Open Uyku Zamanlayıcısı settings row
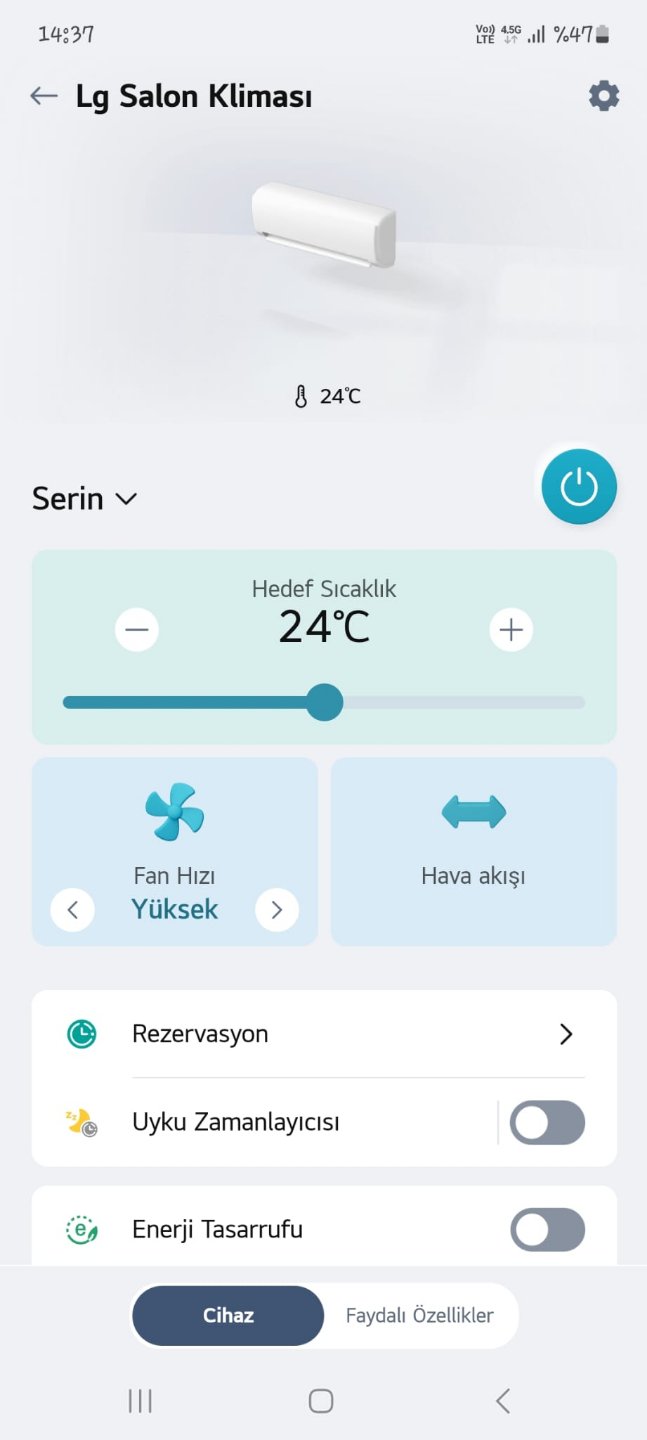 264,1122
